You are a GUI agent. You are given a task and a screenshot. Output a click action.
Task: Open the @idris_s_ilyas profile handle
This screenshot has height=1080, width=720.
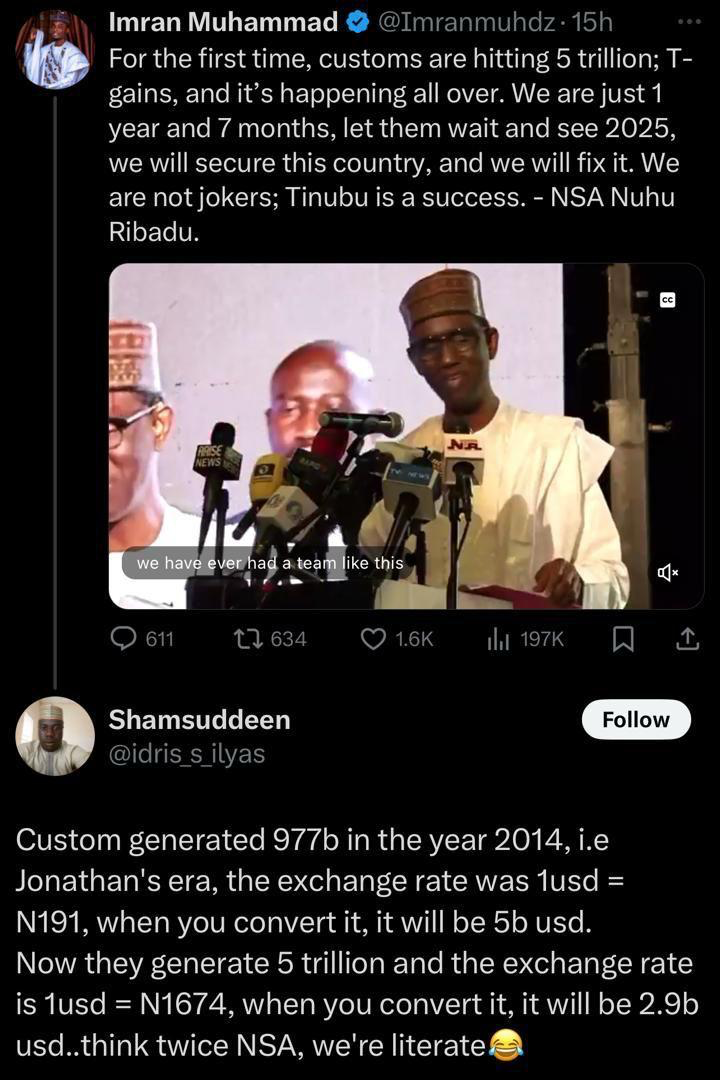187,754
